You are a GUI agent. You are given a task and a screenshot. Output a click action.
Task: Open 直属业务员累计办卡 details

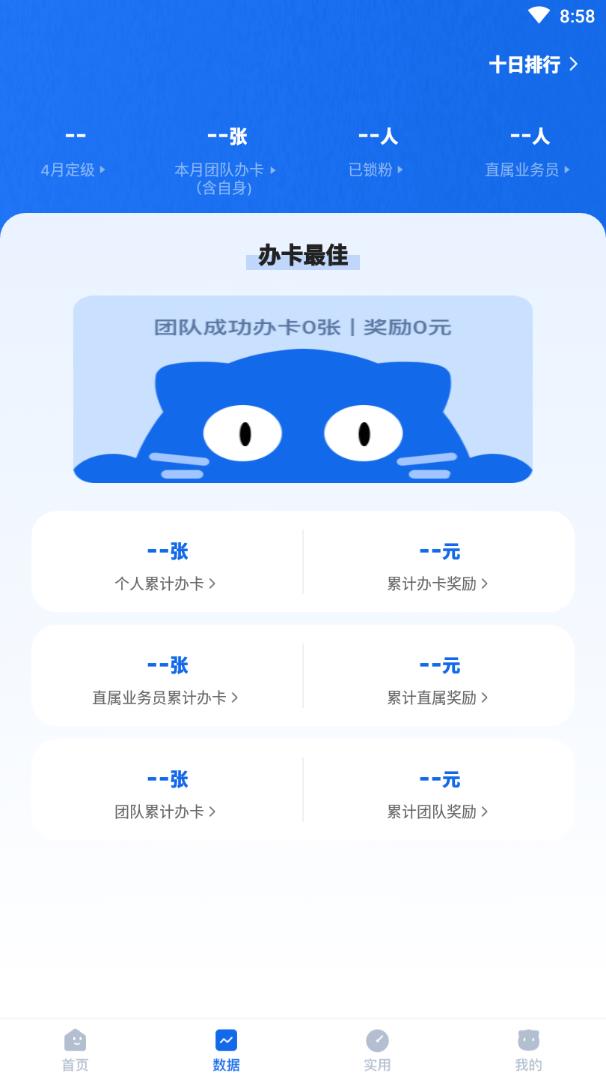pyautogui.click(x=166, y=697)
